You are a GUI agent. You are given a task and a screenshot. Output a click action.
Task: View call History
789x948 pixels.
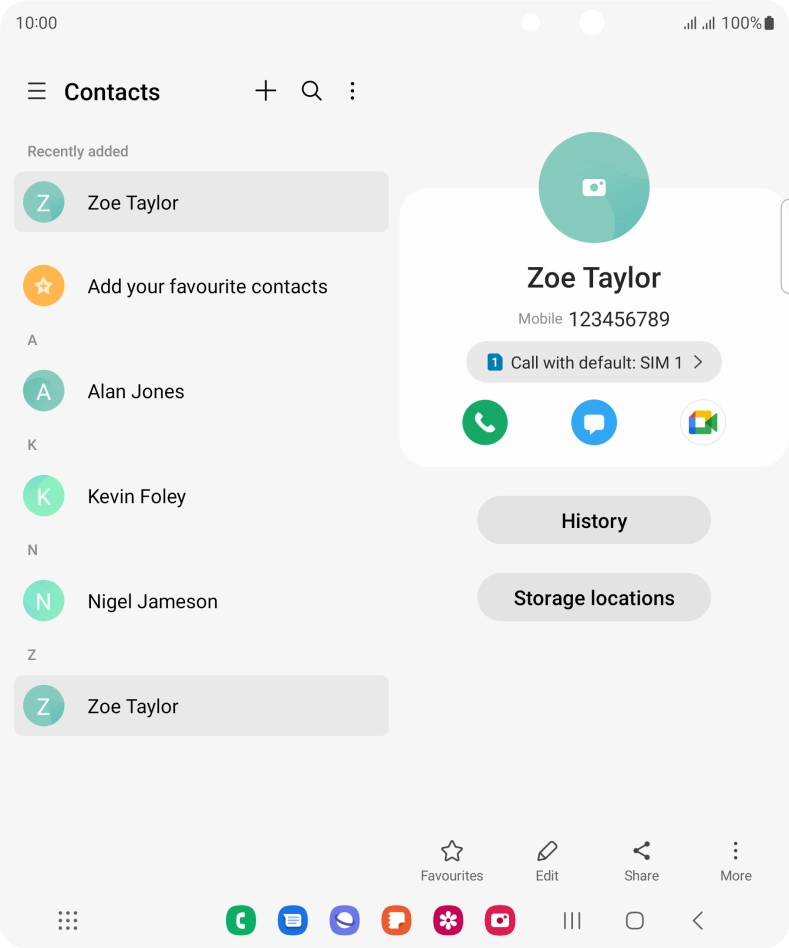[594, 521]
